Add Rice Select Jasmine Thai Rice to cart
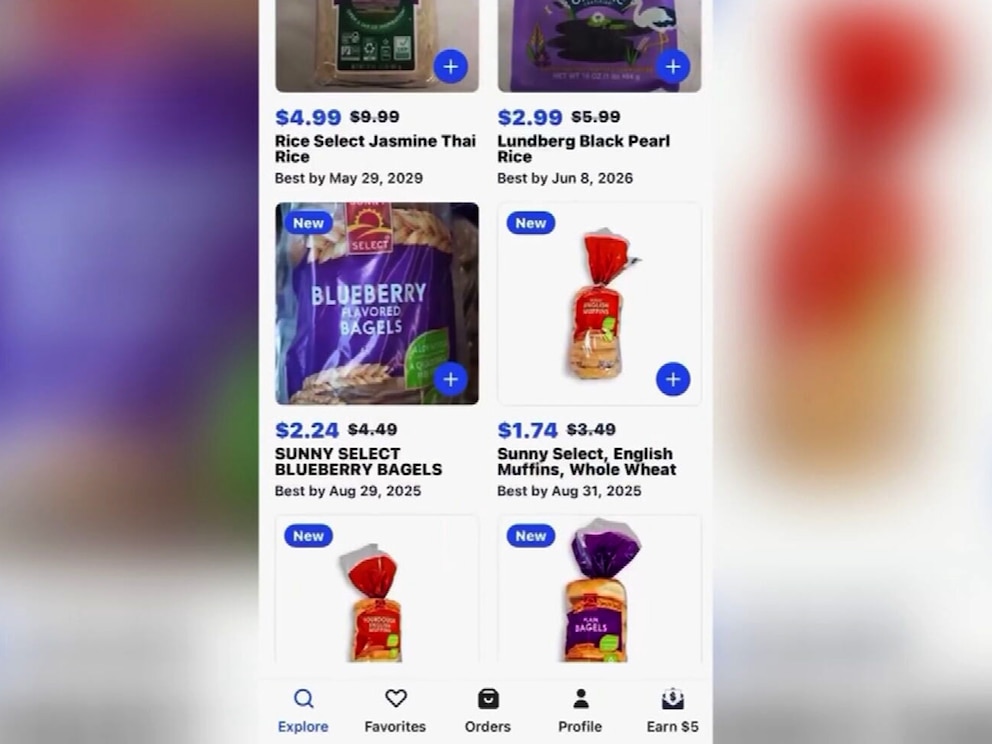 point(451,67)
